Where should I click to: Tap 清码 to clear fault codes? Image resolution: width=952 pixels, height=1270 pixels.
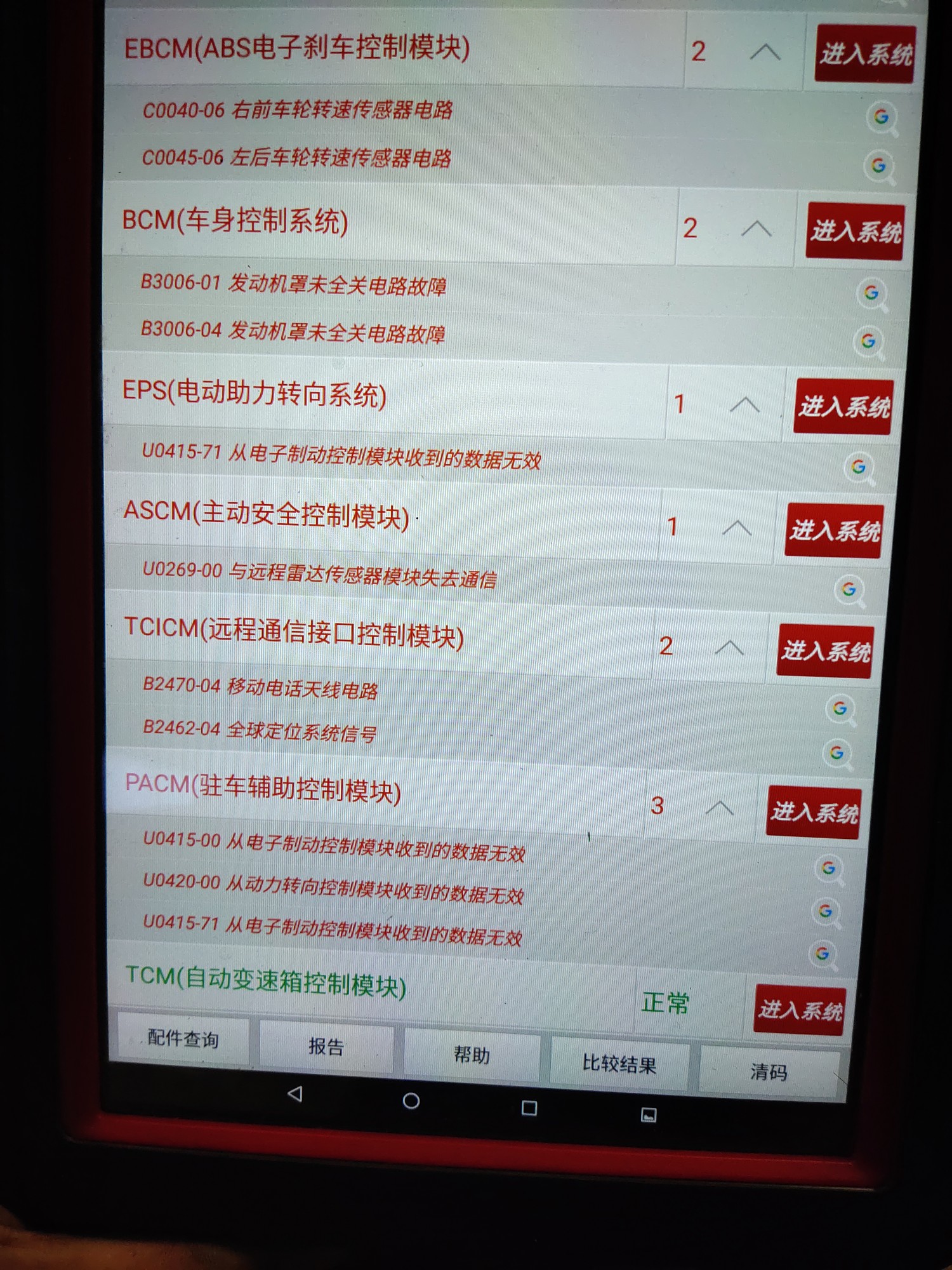point(769,1072)
